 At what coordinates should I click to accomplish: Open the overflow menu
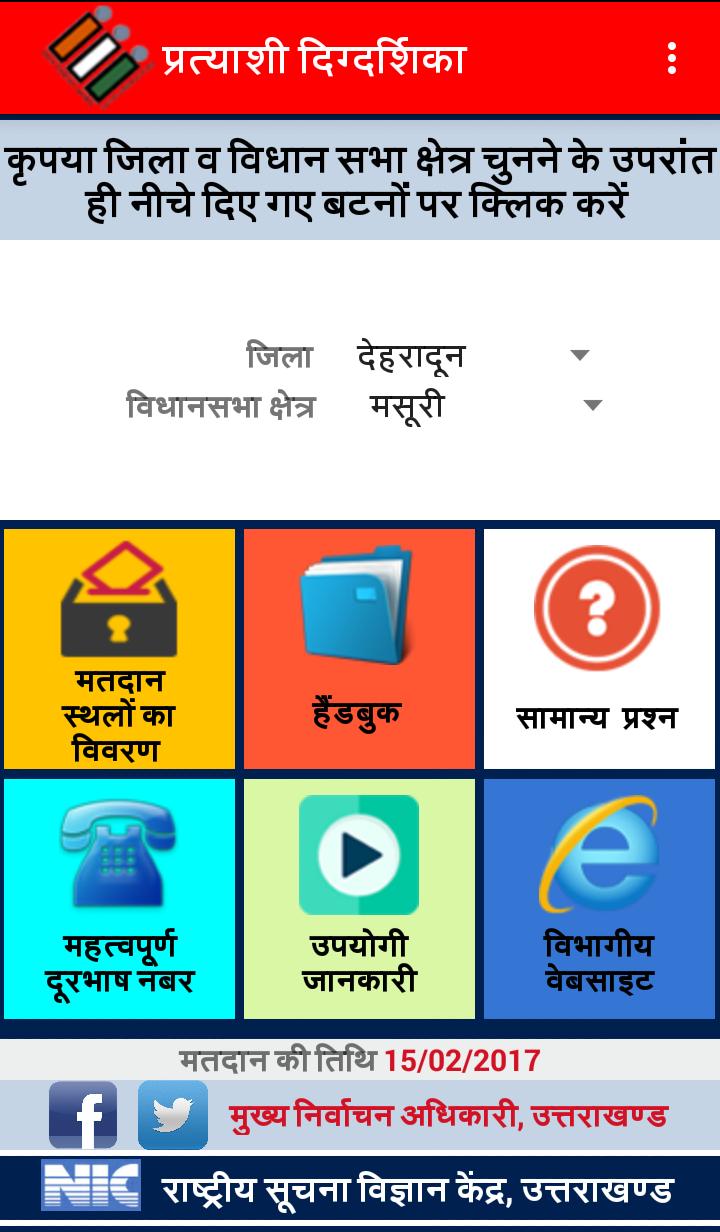coord(672,58)
